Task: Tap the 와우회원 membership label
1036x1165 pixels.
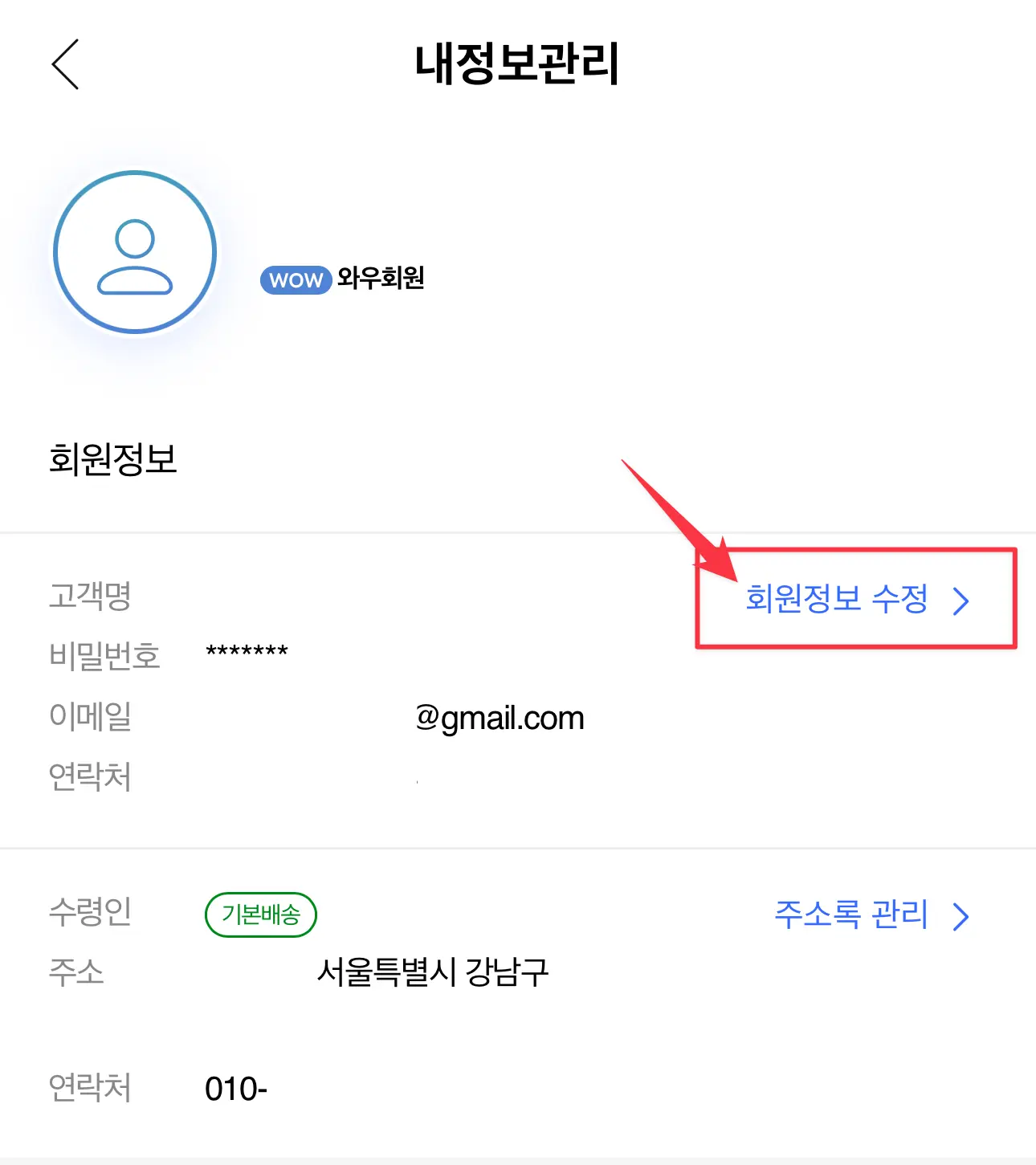Action: (381, 280)
